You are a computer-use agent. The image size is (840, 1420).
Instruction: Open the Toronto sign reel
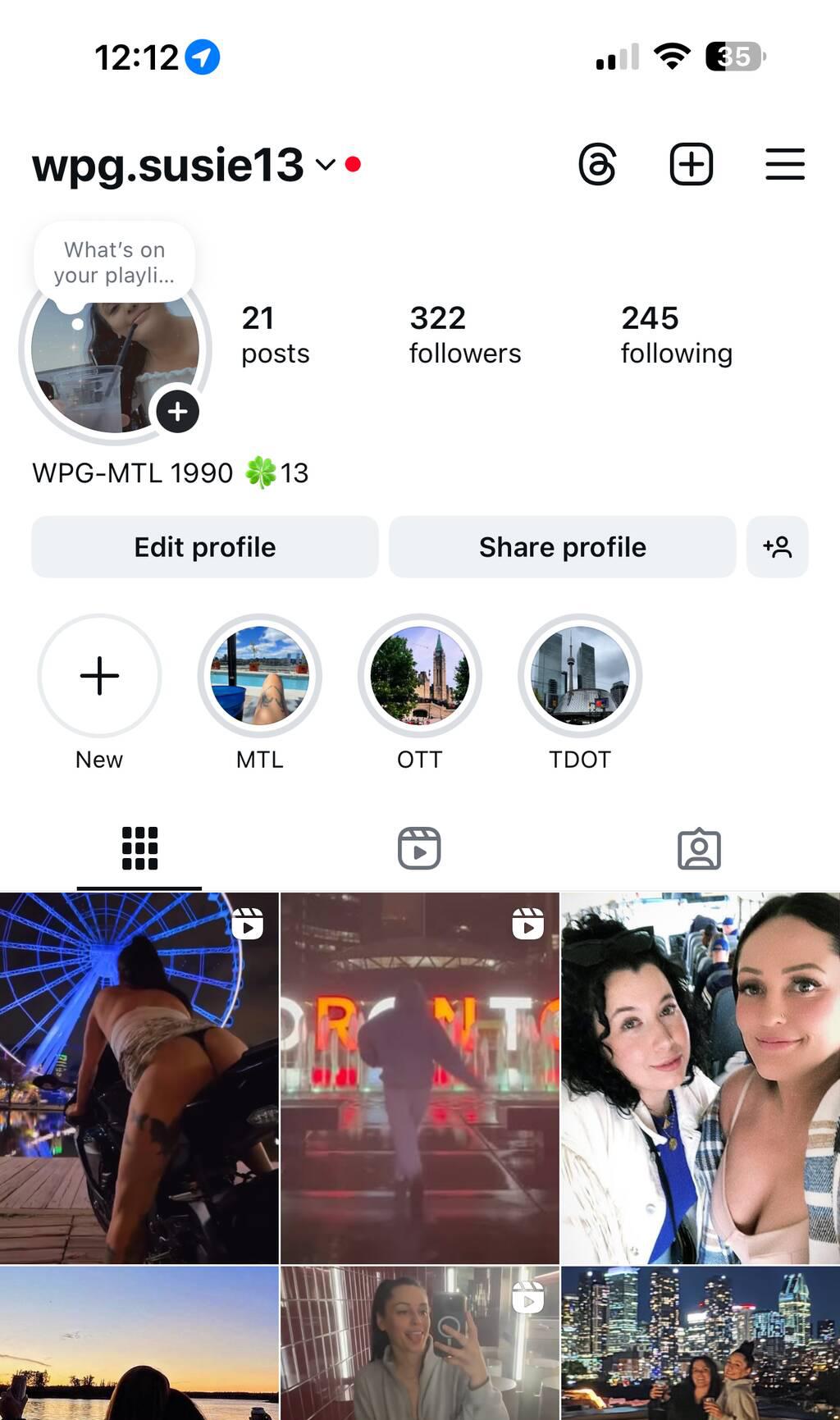pos(419,1078)
